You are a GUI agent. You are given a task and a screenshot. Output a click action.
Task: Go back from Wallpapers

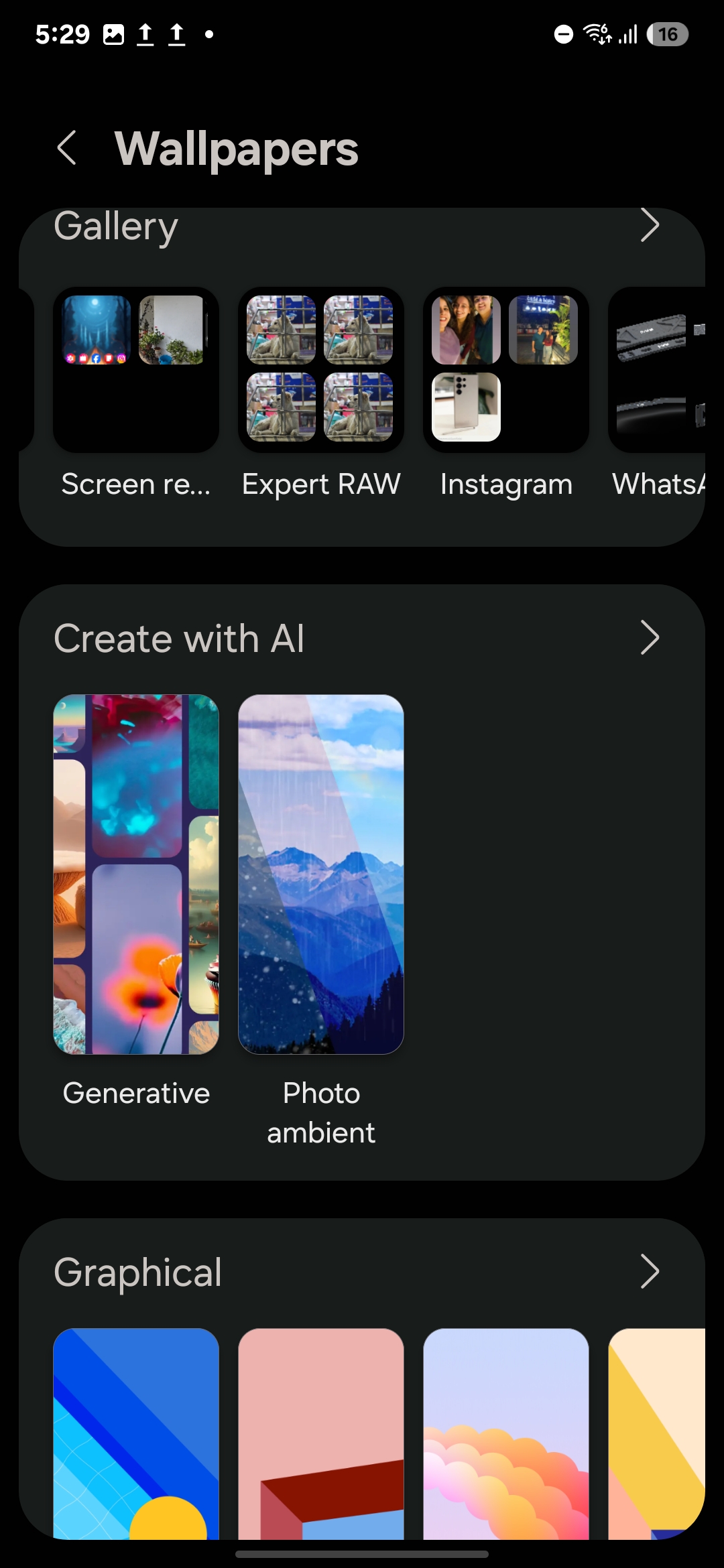click(67, 148)
